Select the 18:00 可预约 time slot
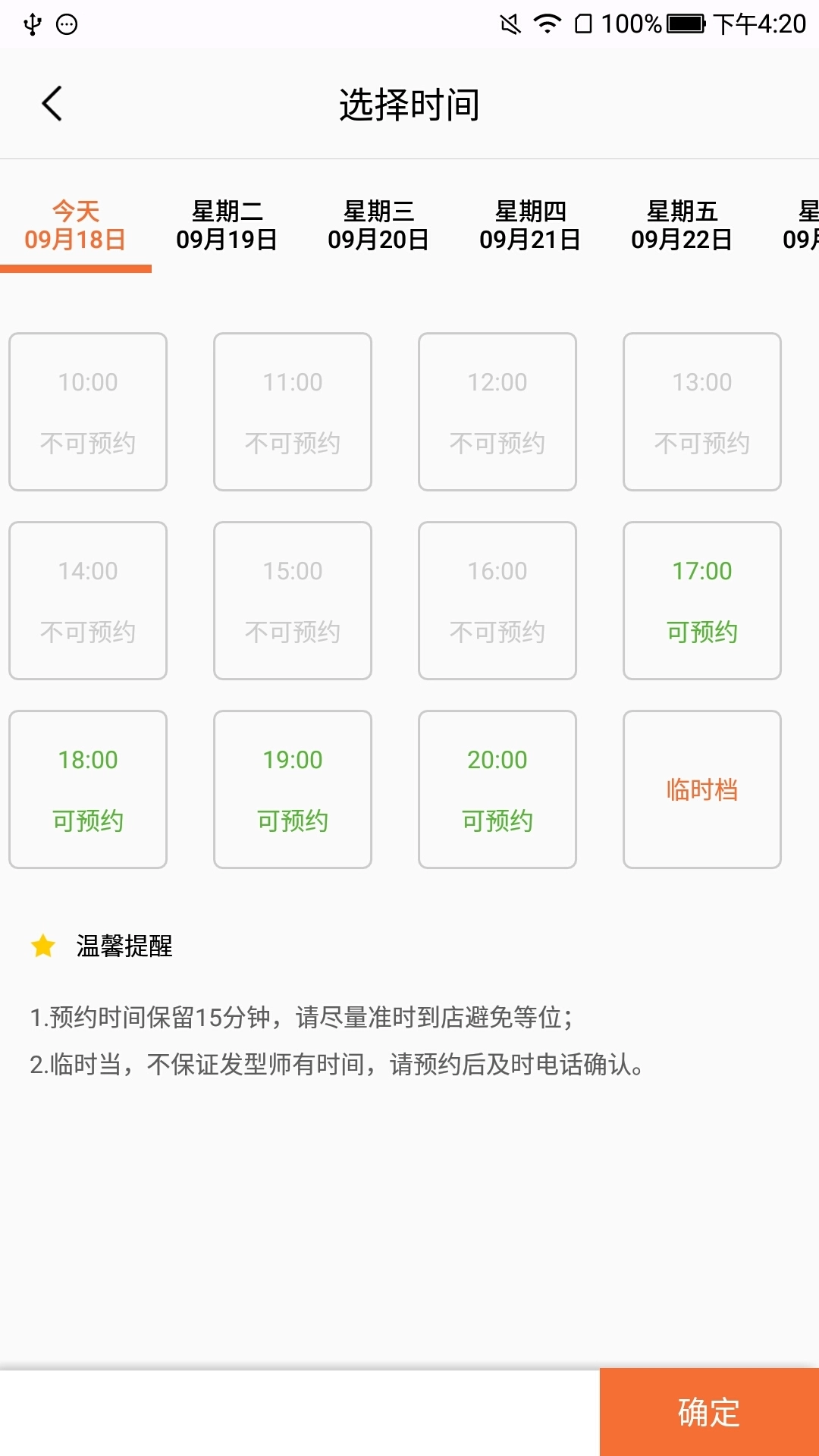This screenshot has height=1456, width=819. (87, 789)
